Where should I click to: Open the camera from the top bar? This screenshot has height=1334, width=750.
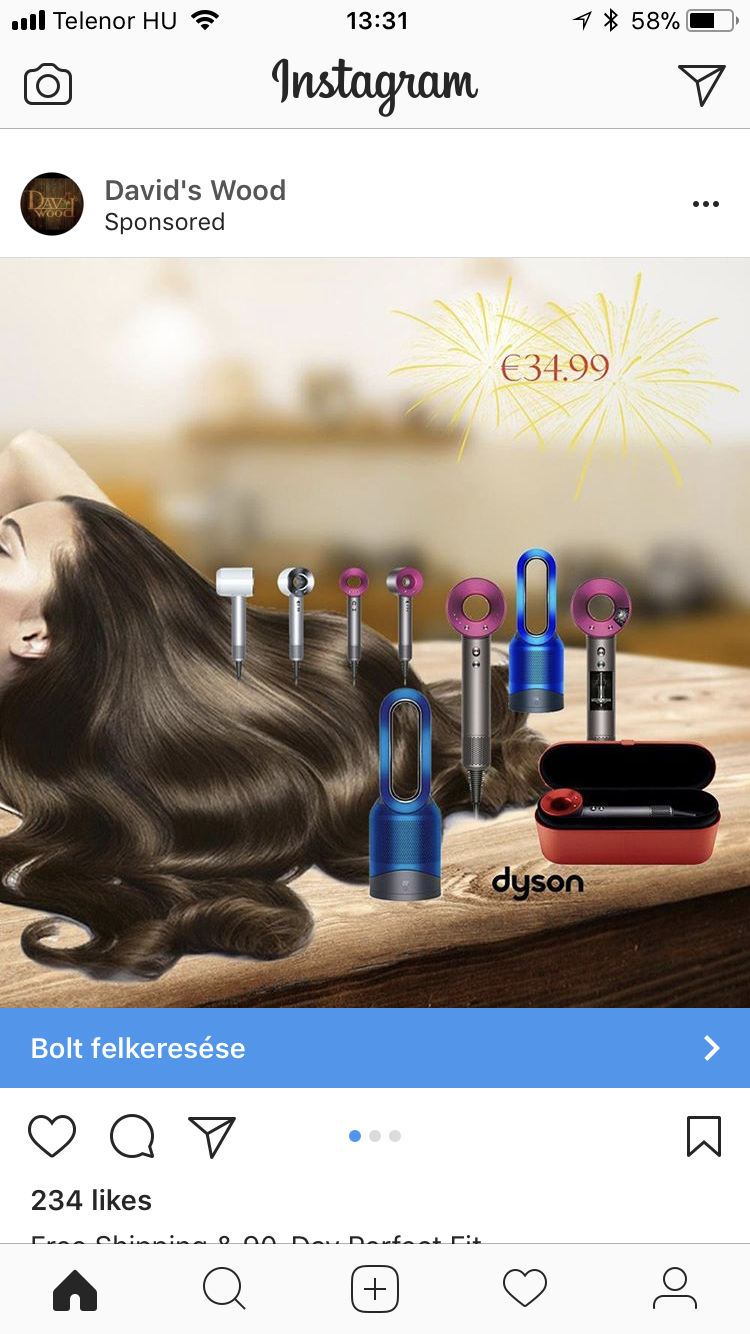48,85
